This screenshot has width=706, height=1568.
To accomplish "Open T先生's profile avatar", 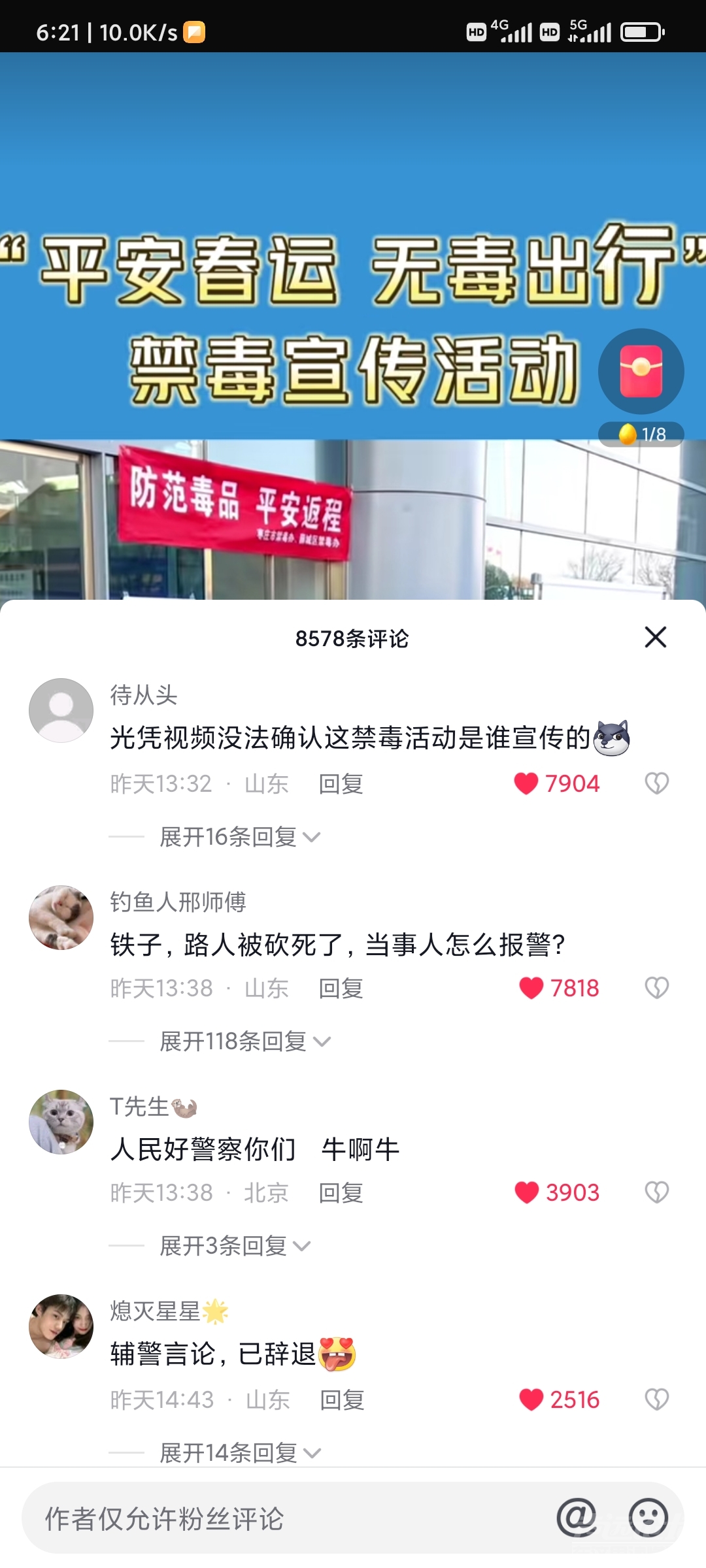I will point(61,1122).
